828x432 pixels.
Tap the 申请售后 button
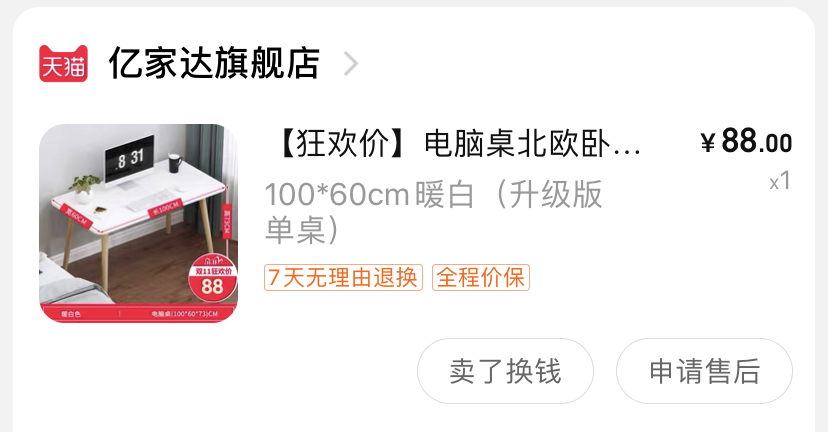(x=704, y=371)
